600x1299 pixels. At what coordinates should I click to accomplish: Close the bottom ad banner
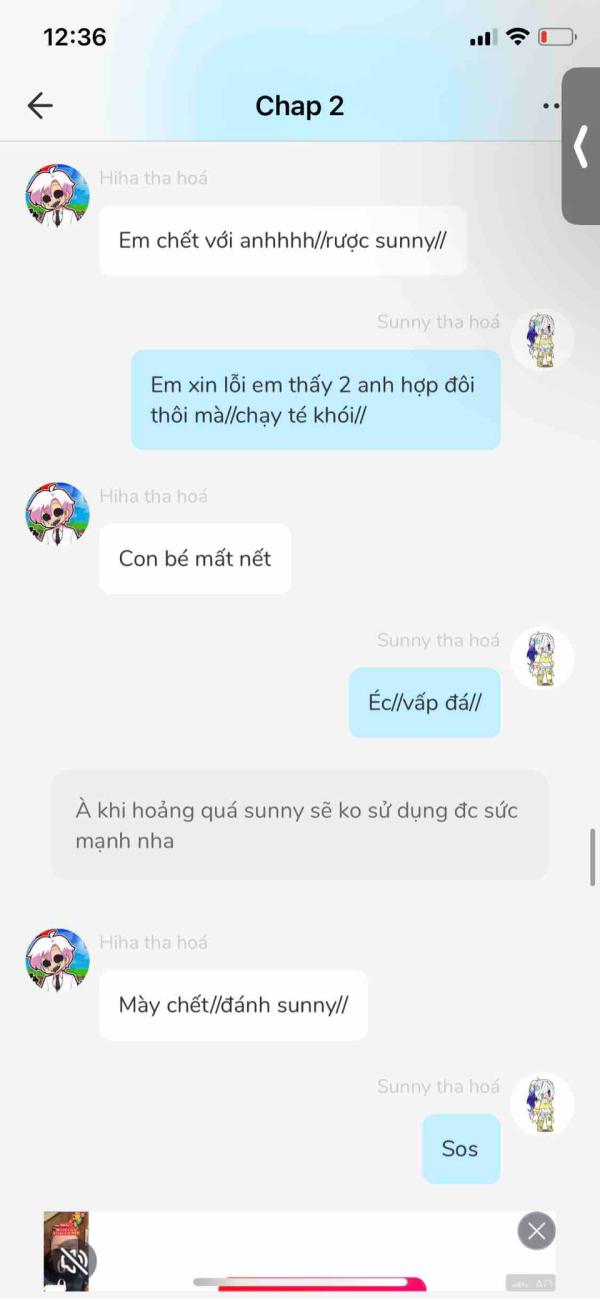(536, 1231)
